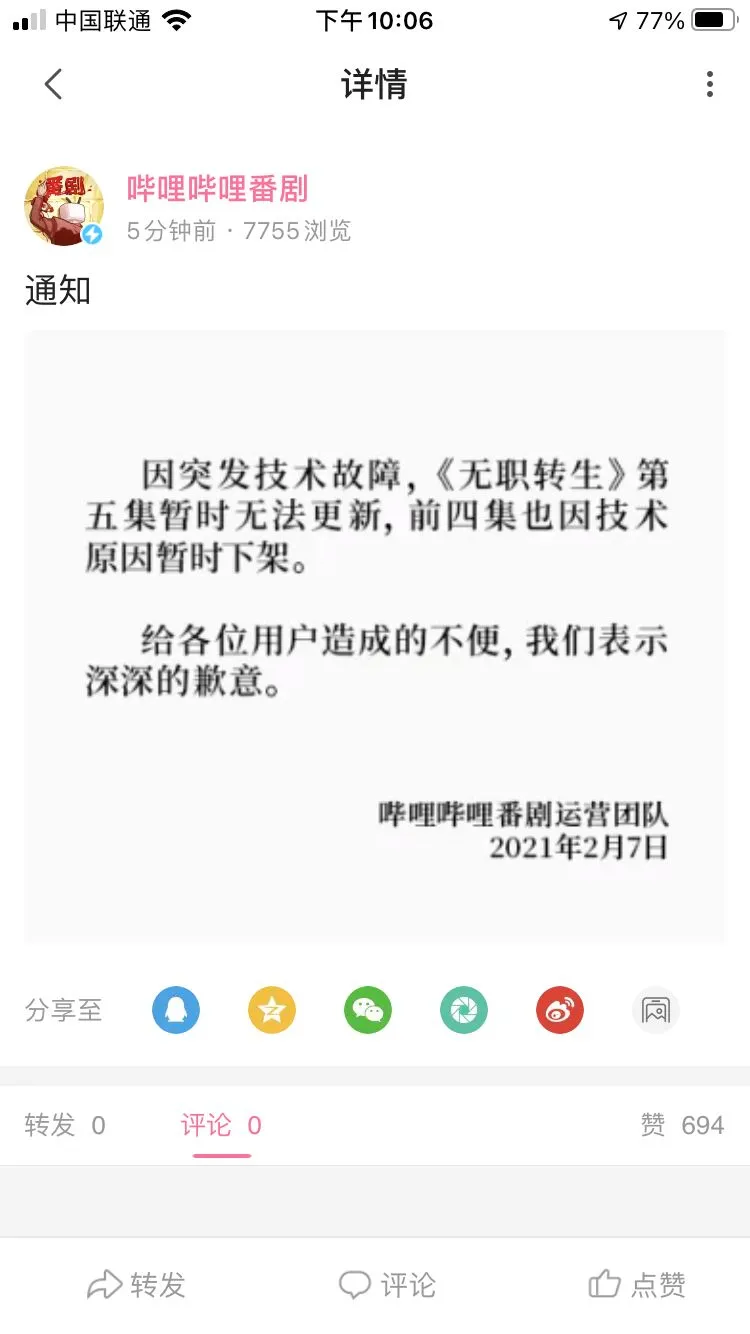View the 赞 694 likes list

[x=682, y=1126]
